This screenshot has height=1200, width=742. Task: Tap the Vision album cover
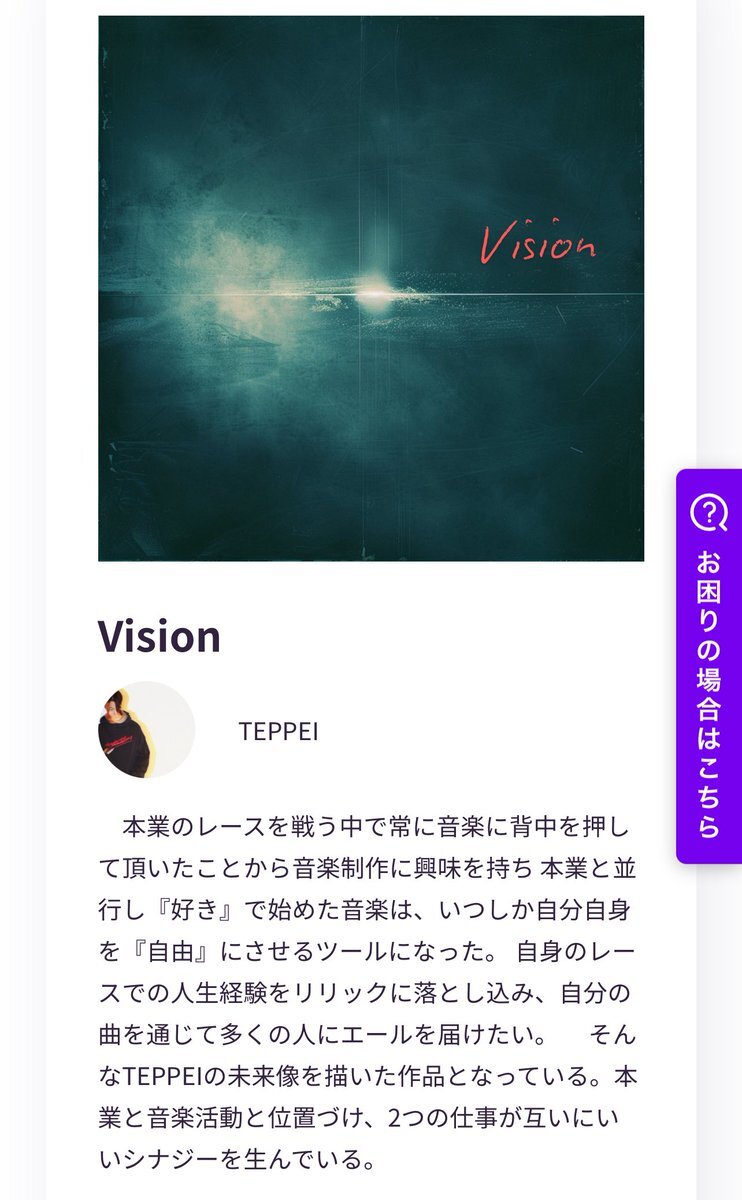pyautogui.click(x=371, y=288)
